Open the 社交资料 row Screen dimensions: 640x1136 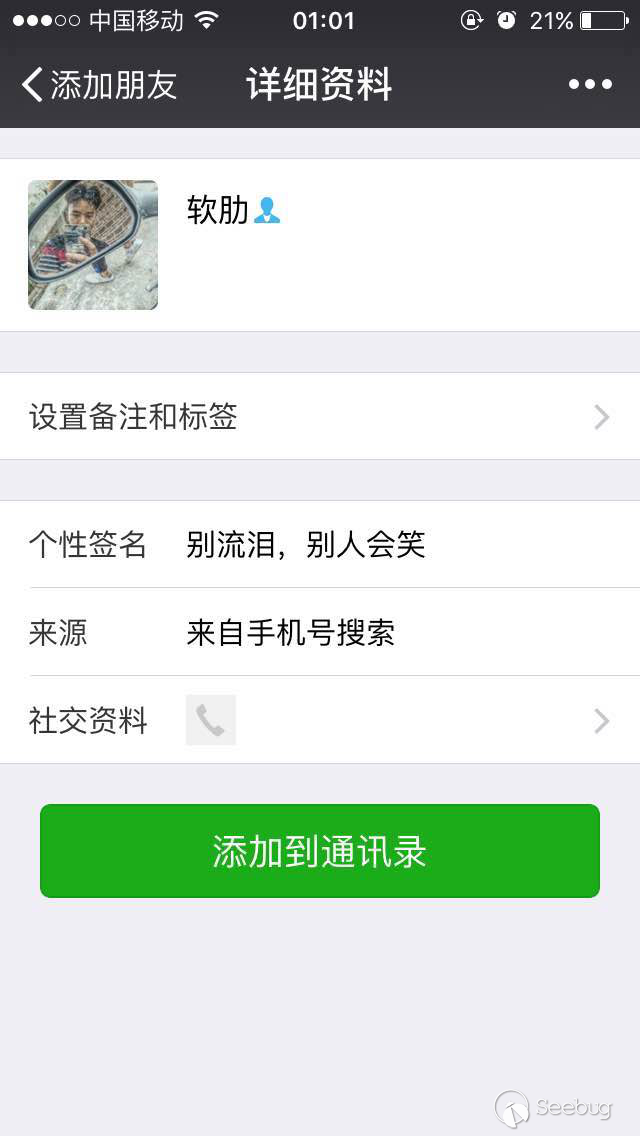tap(320, 720)
